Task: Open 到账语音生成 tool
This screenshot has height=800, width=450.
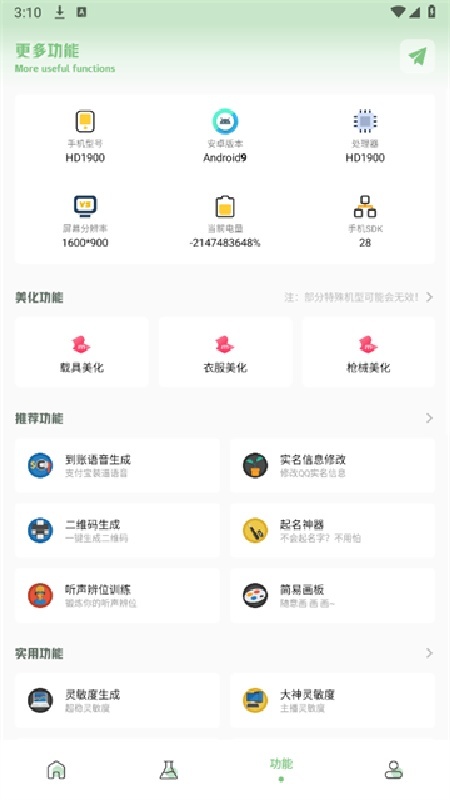Action: [x=117, y=465]
